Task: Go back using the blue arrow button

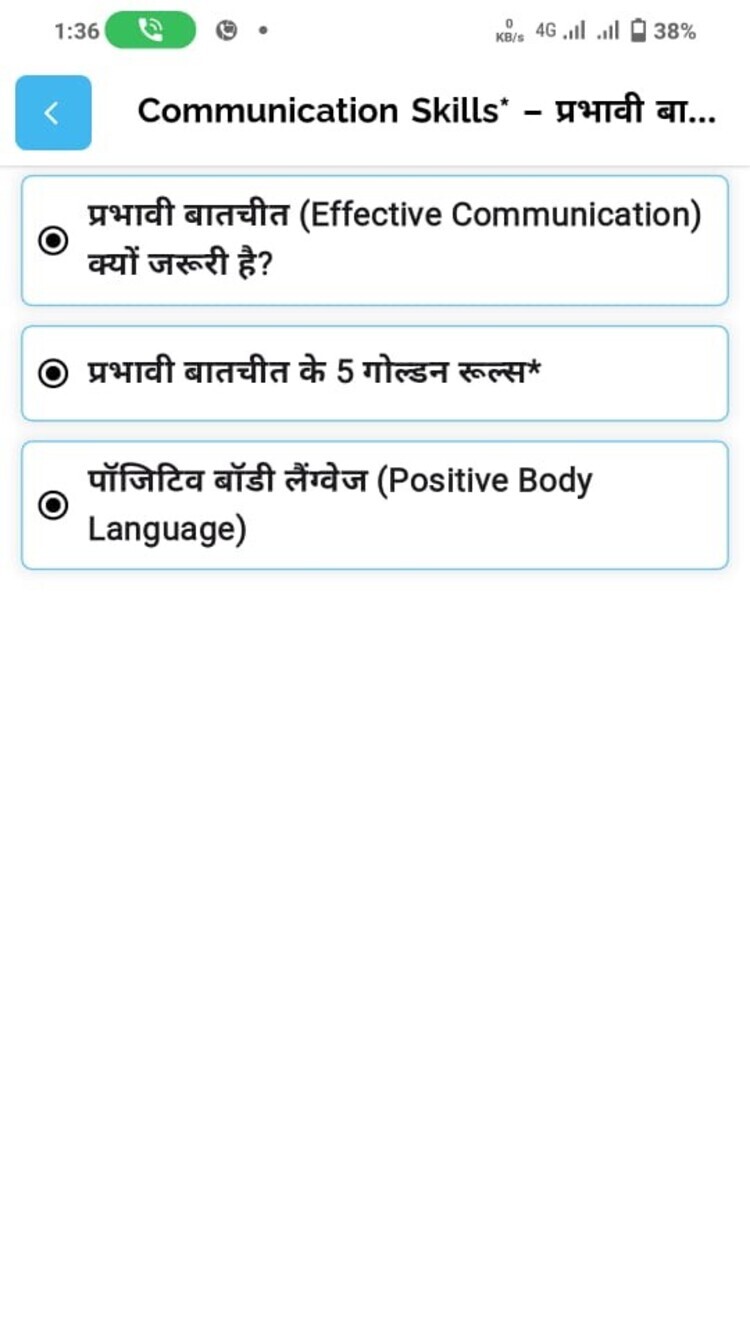Action: click(53, 112)
